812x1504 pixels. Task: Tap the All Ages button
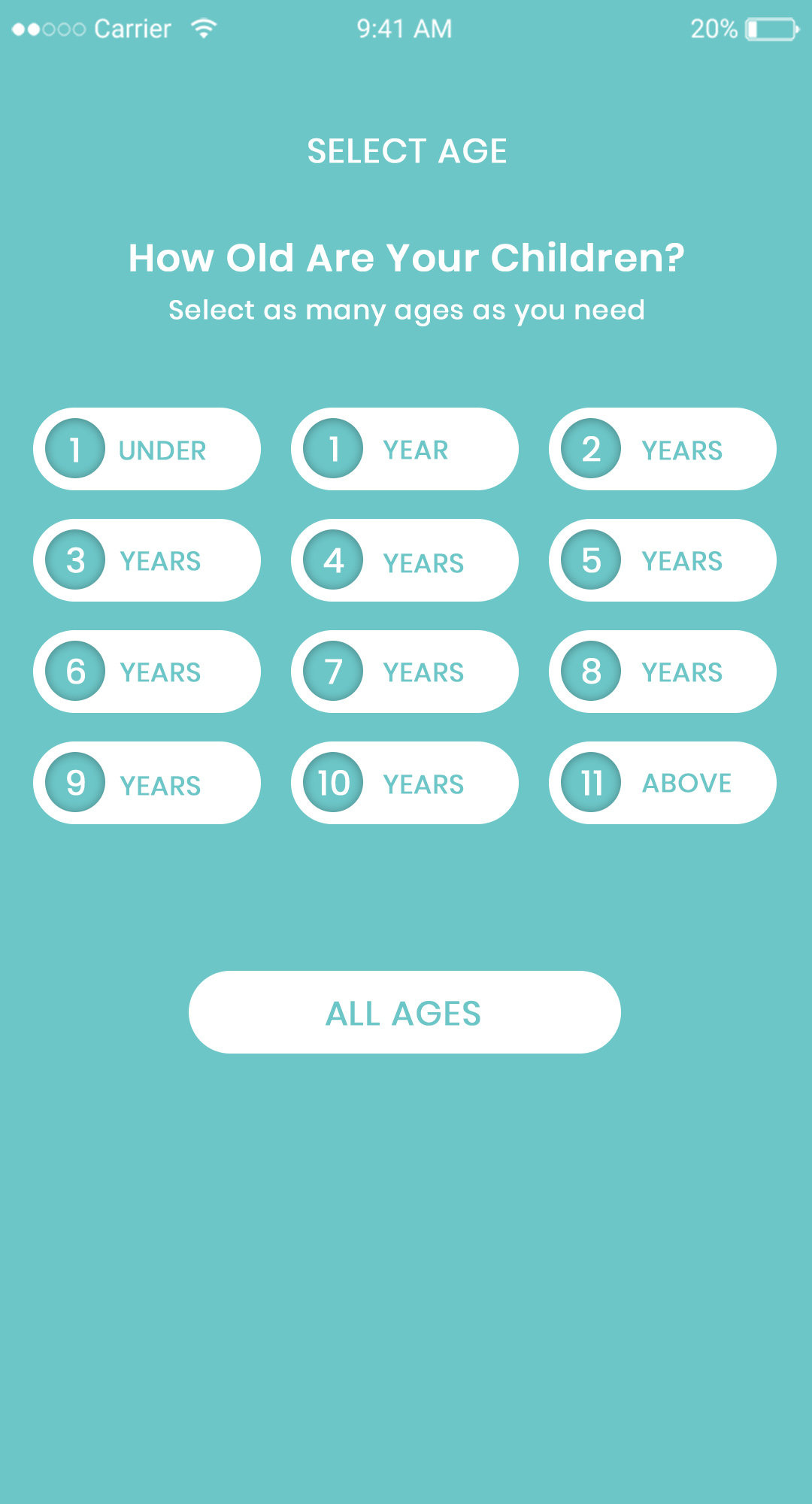point(404,1012)
